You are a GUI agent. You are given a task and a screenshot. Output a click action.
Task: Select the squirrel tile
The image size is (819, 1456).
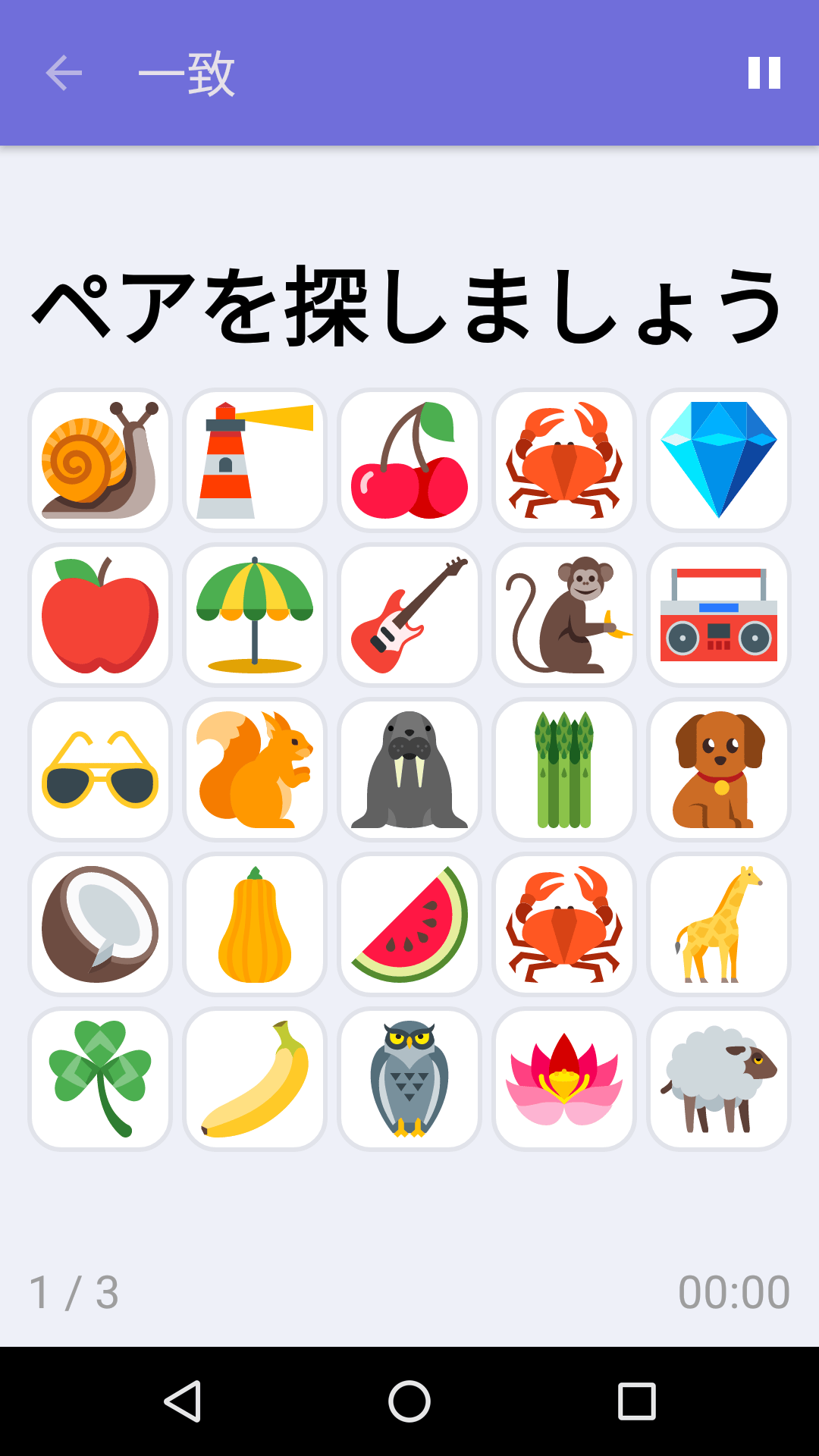click(x=254, y=769)
